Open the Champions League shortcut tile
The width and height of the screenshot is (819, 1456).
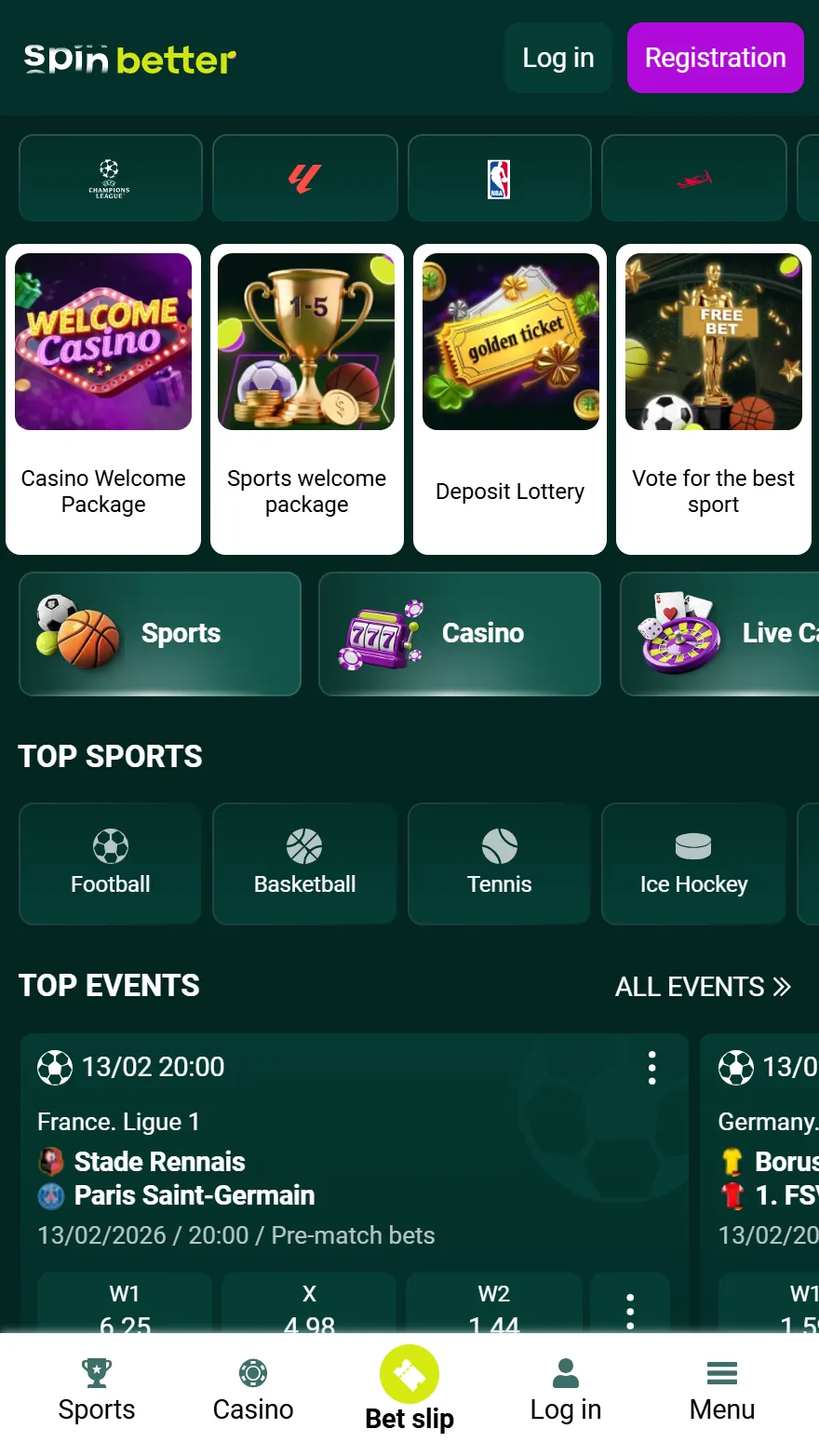tap(110, 178)
